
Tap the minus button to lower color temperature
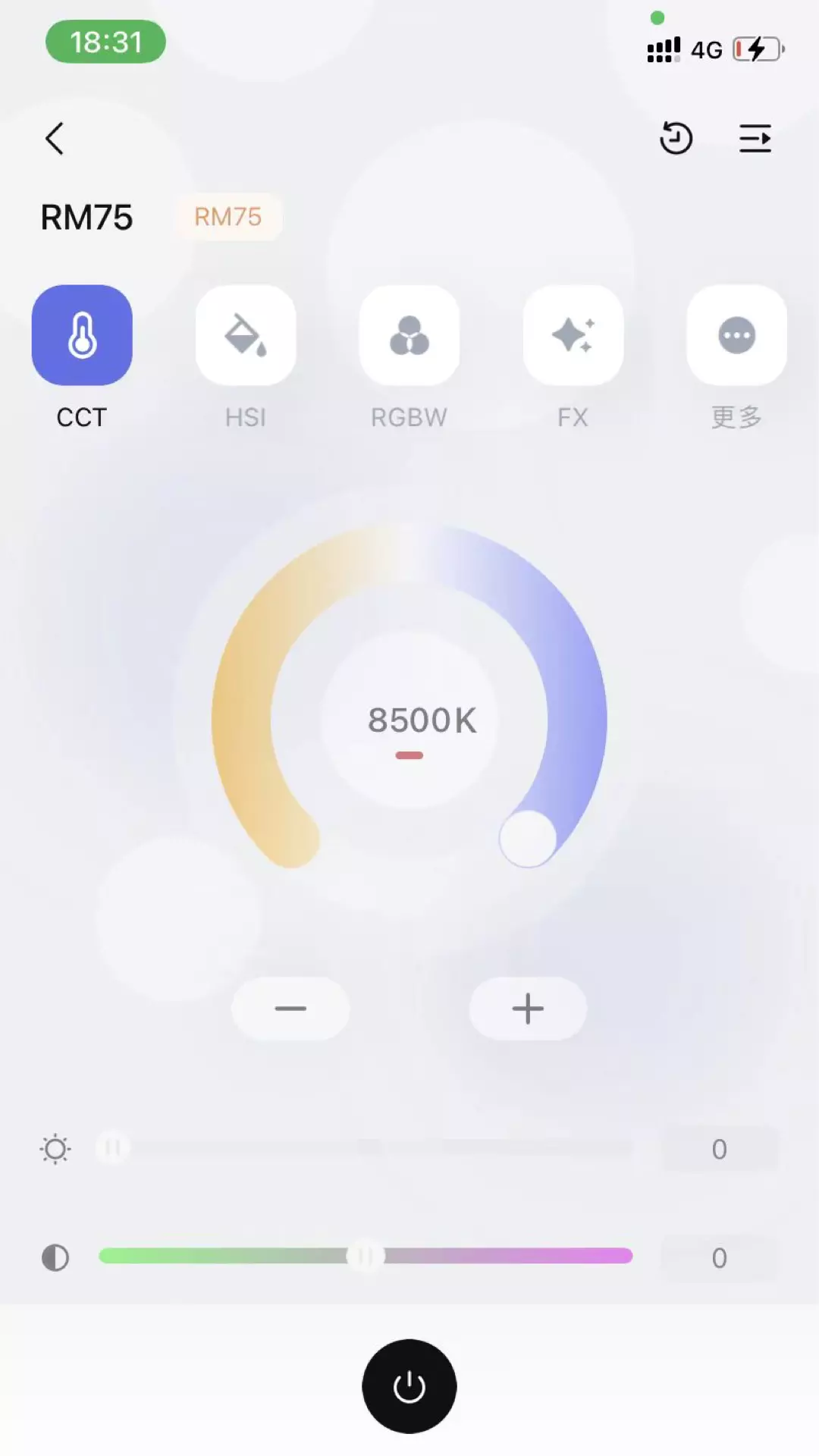pos(290,1009)
